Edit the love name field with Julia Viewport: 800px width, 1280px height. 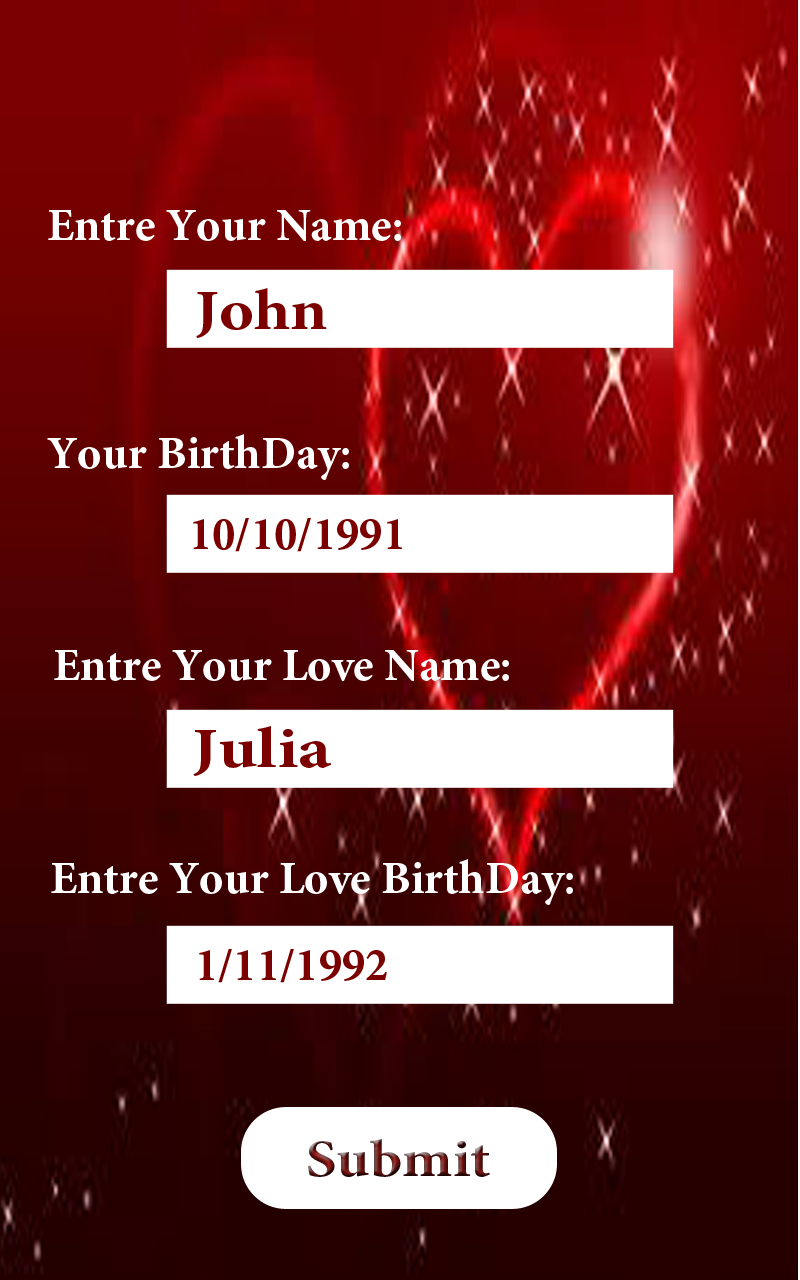pyautogui.click(x=419, y=749)
